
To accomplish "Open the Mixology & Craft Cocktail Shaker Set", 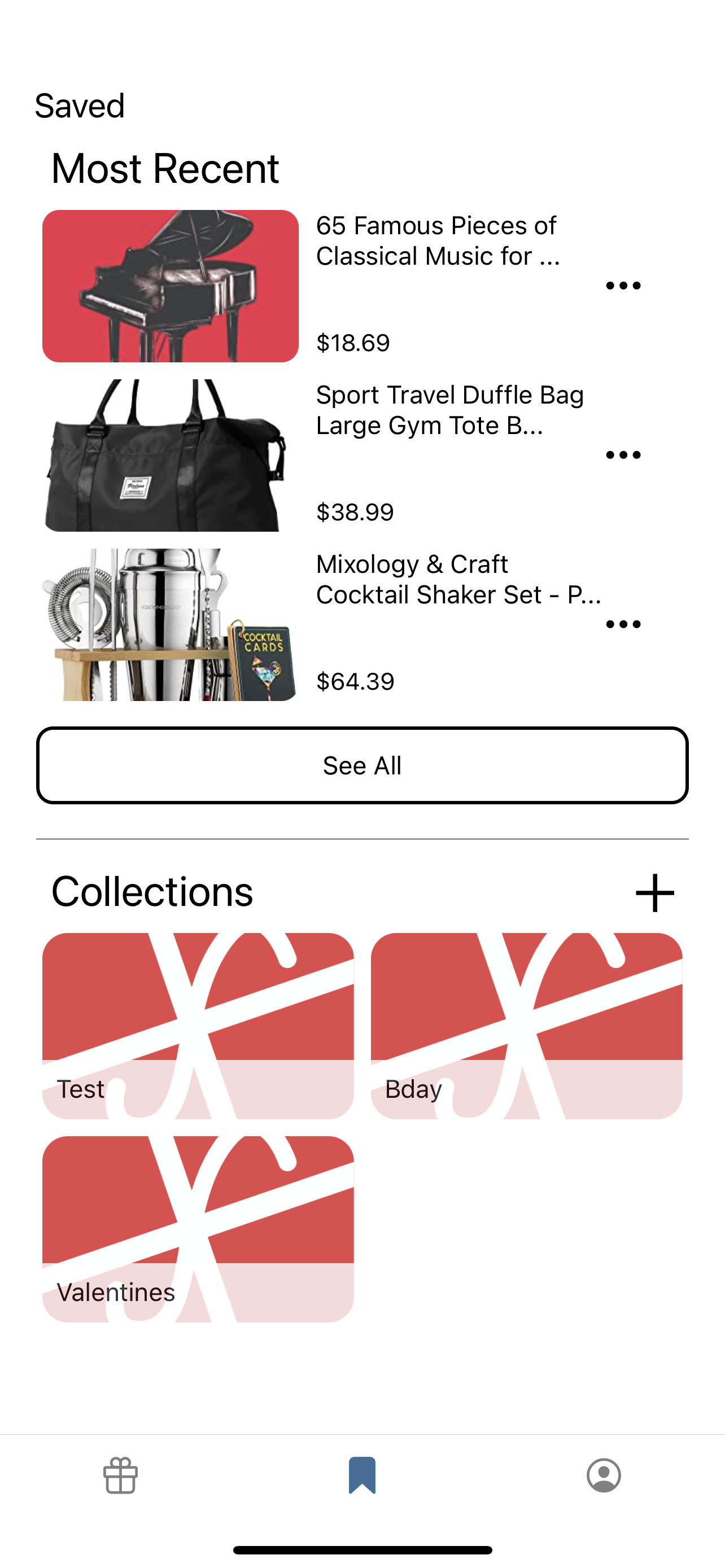I will tap(171, 624).
